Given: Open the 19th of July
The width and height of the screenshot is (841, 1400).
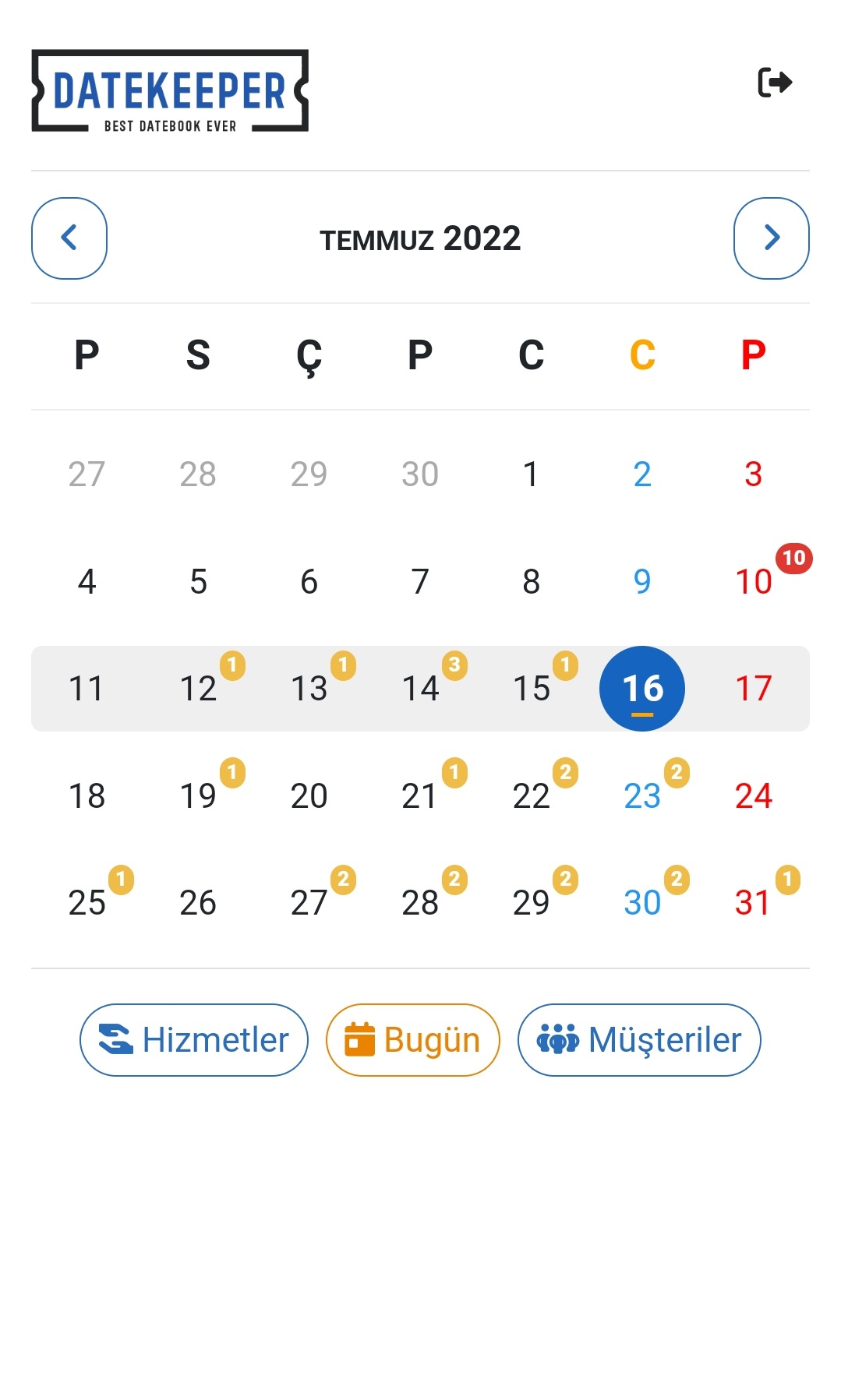Looking at the screenshot, I should coord(198,795).
